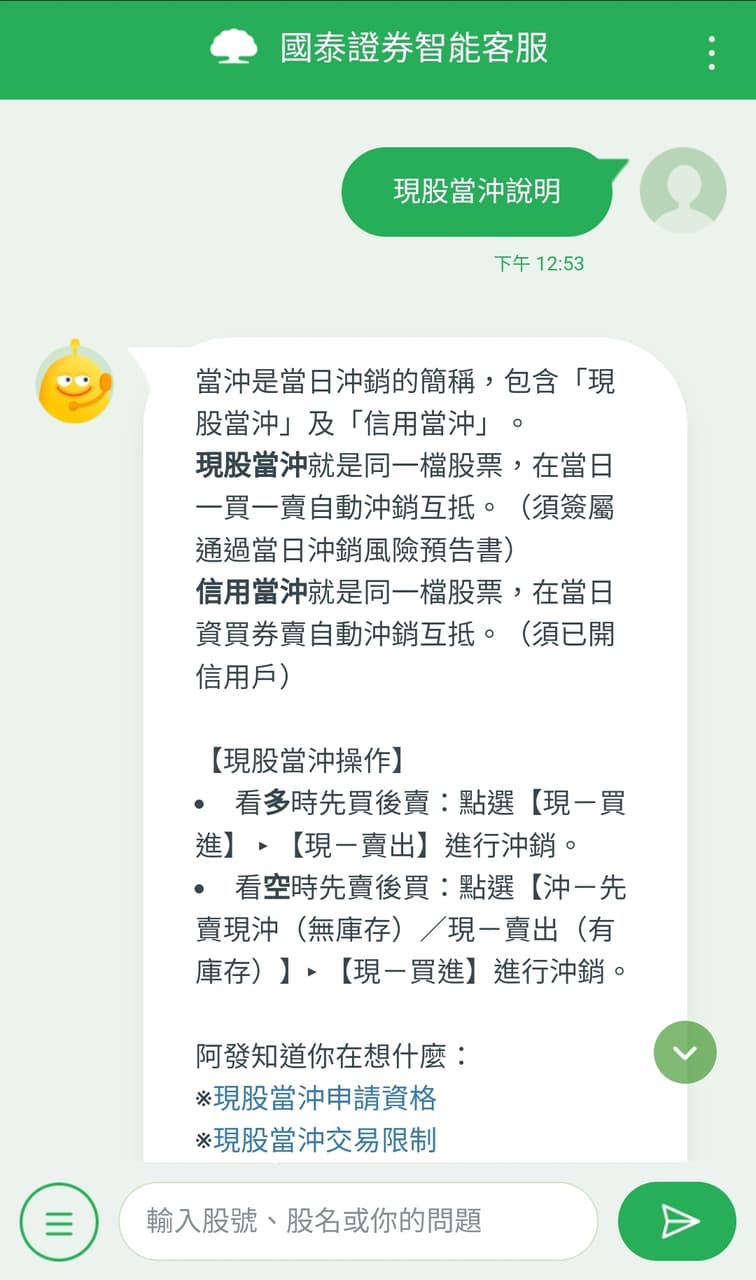The height and width of the screenshot is (1280, 756).
Task: Open the hamburger quick menu button
Action: [59, 1221]
